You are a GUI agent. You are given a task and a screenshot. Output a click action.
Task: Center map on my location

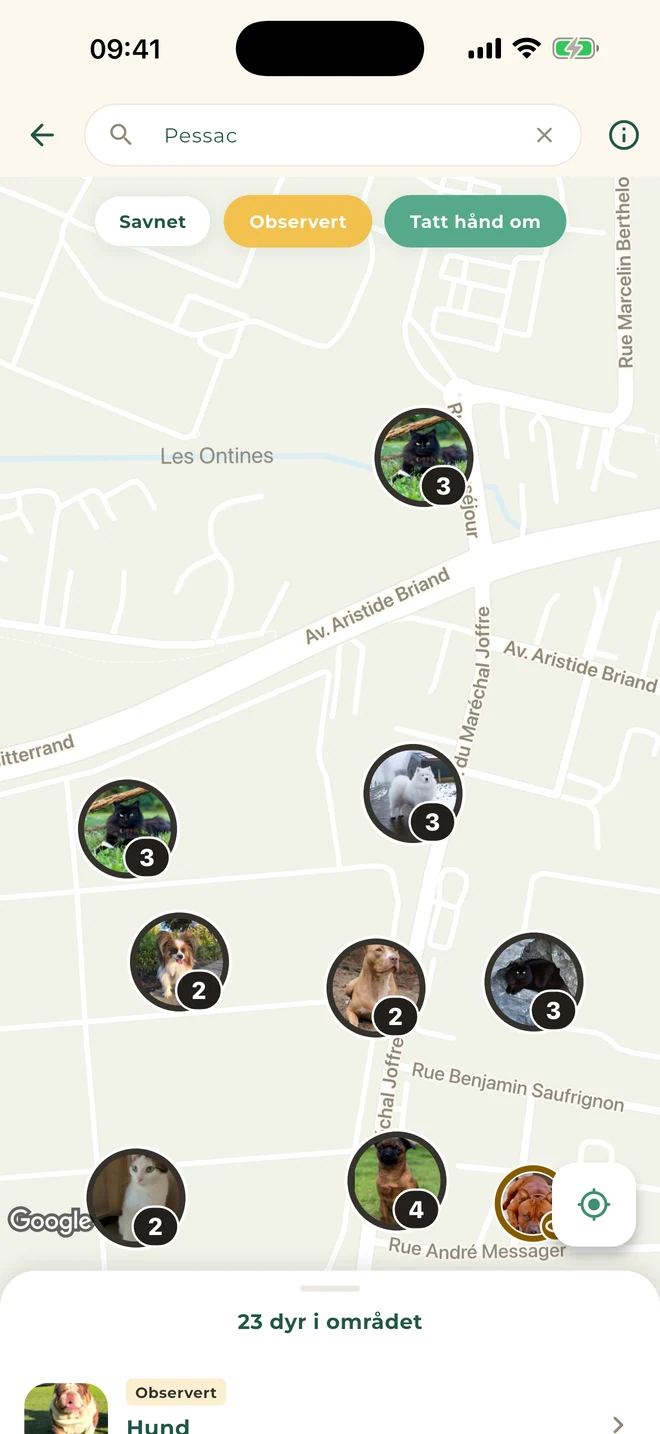(594, 1204)
